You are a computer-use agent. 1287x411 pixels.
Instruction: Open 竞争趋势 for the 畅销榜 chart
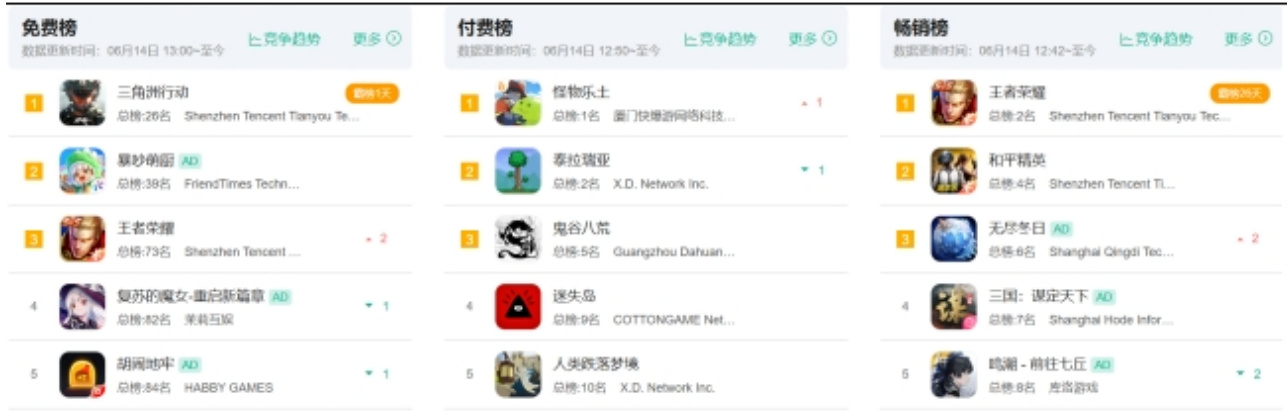point(1155,39)
